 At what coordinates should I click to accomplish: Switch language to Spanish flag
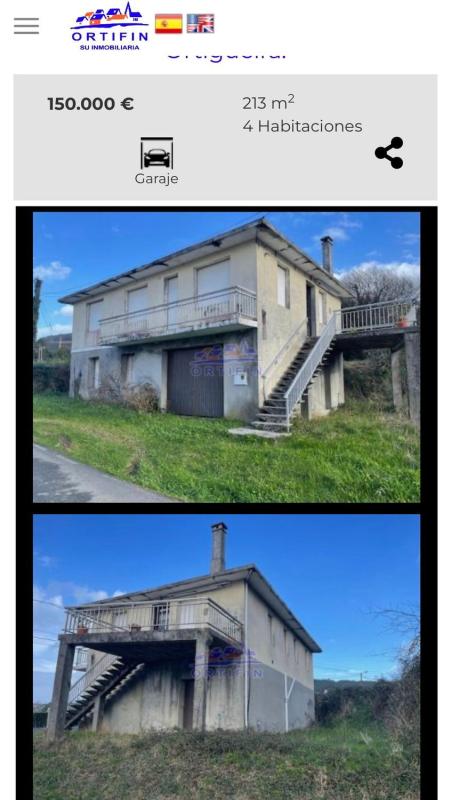168,23
